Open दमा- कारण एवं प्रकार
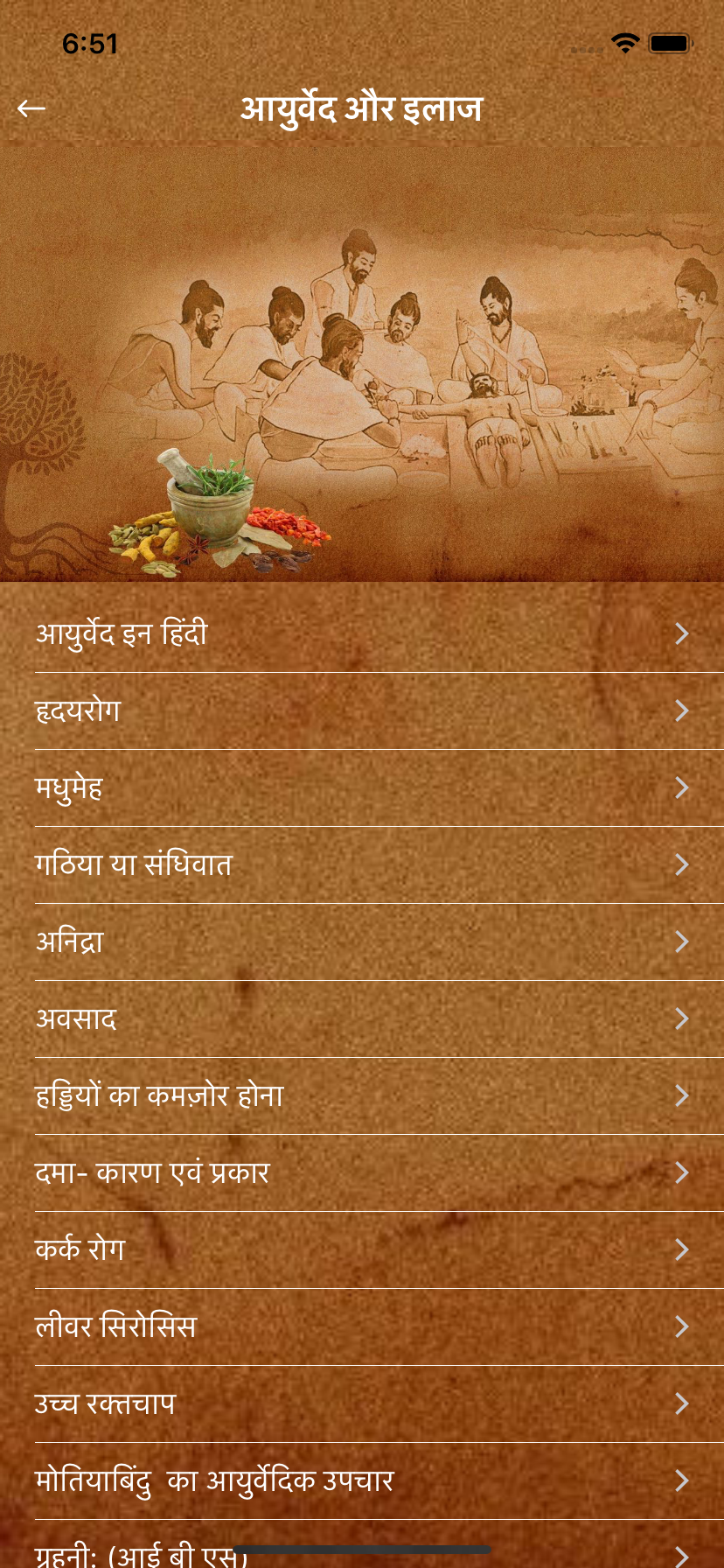This screenshot has width=724, height=1568. (362, 1173)
